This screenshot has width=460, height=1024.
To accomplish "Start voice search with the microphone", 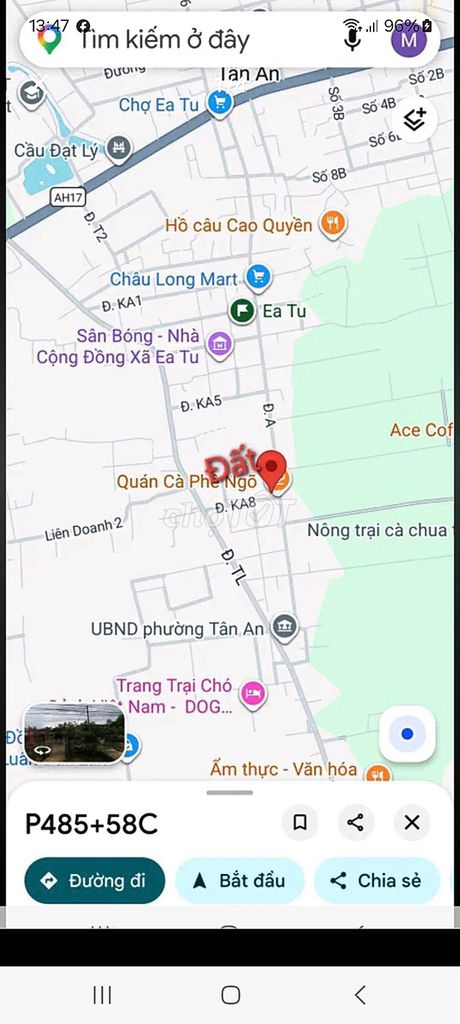I will click(353, 40).
